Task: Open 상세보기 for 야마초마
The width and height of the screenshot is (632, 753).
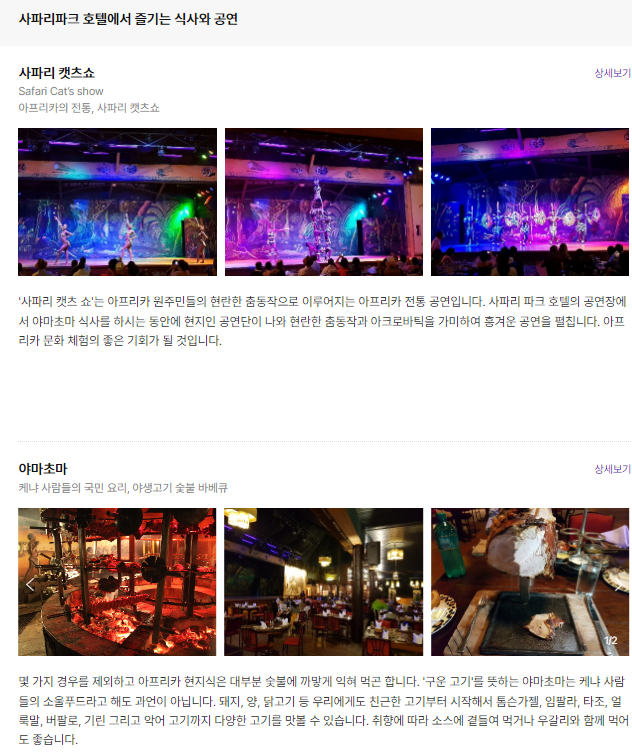Action: 612,469
